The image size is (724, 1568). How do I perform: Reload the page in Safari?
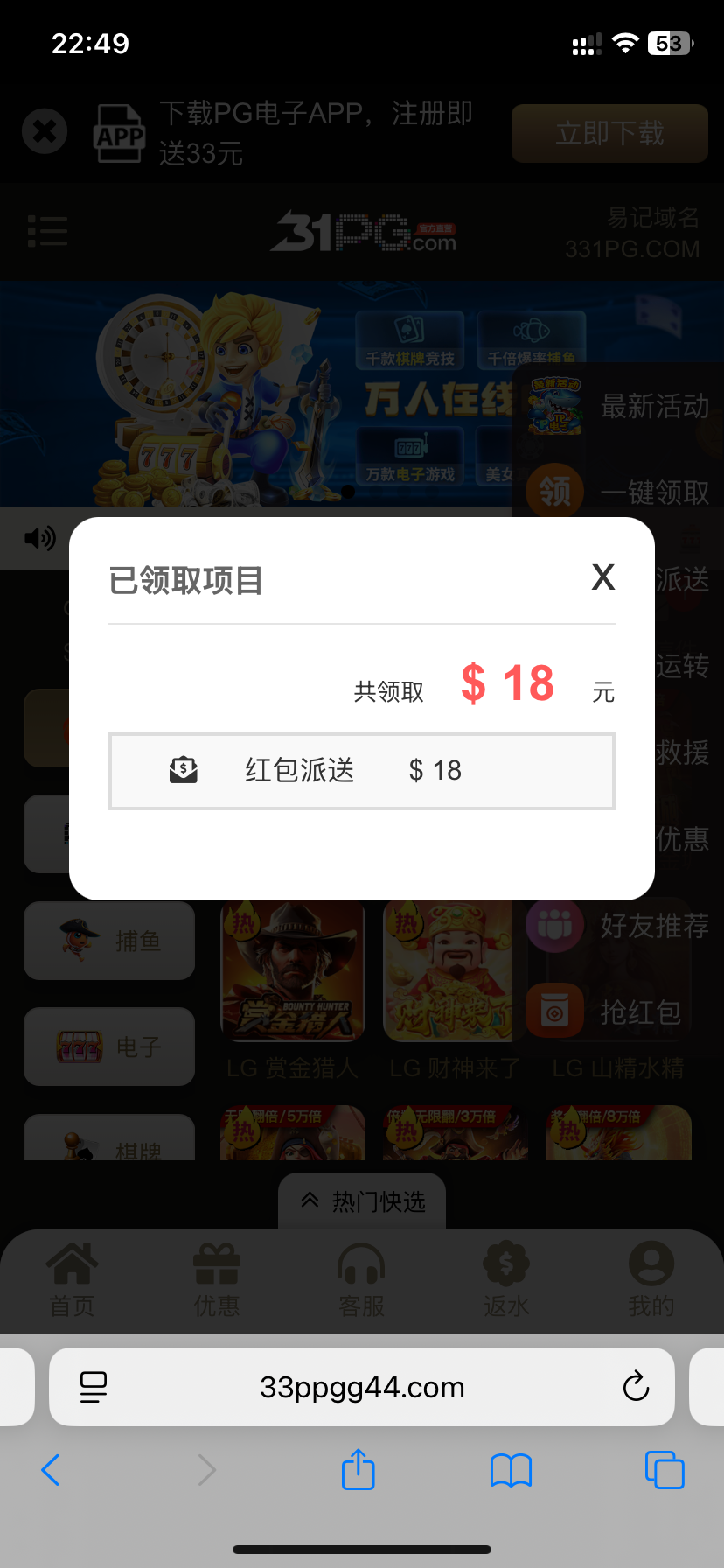[x=636, y=1386]
